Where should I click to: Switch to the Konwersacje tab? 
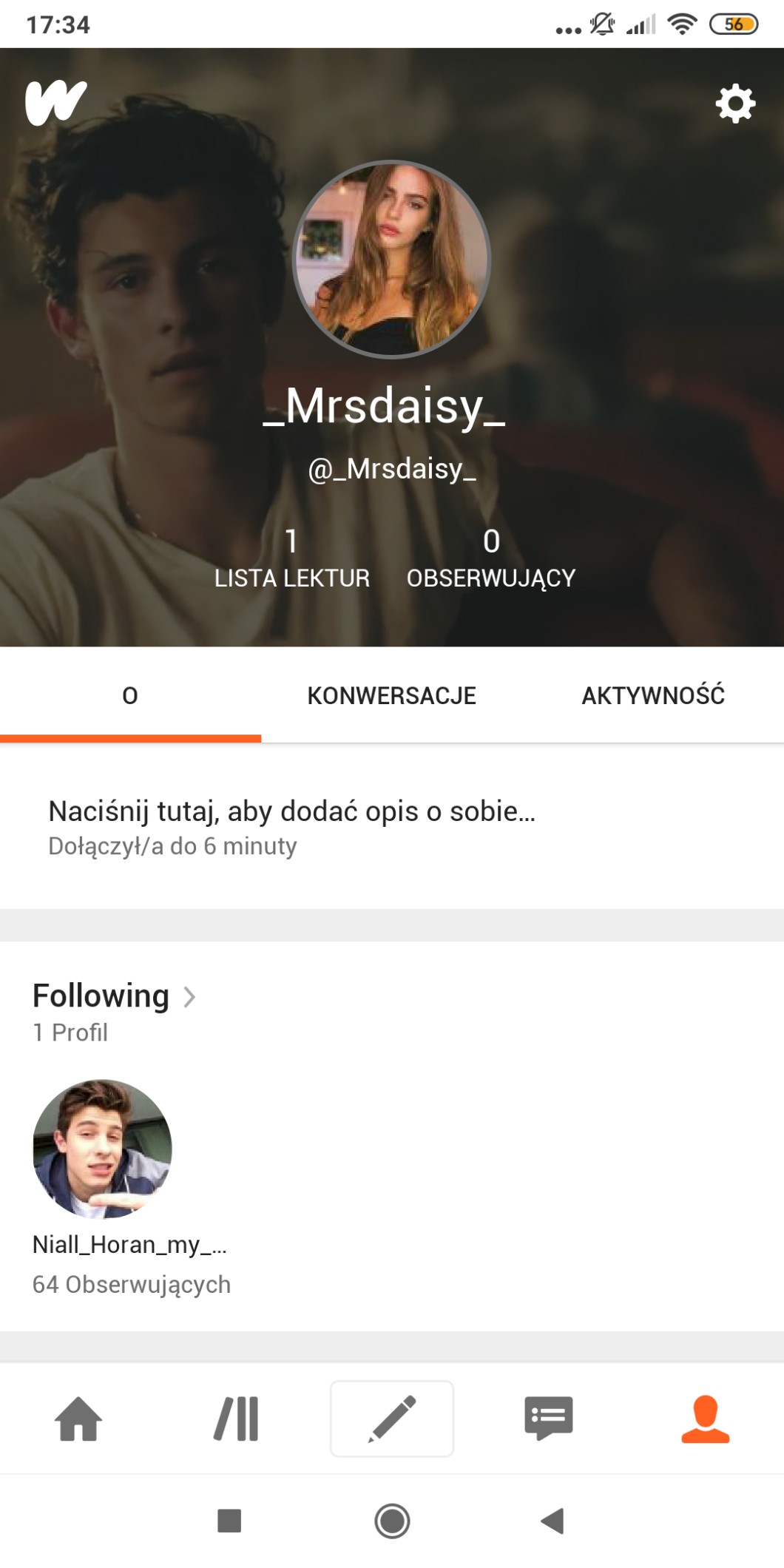click(x=391, y=695)
